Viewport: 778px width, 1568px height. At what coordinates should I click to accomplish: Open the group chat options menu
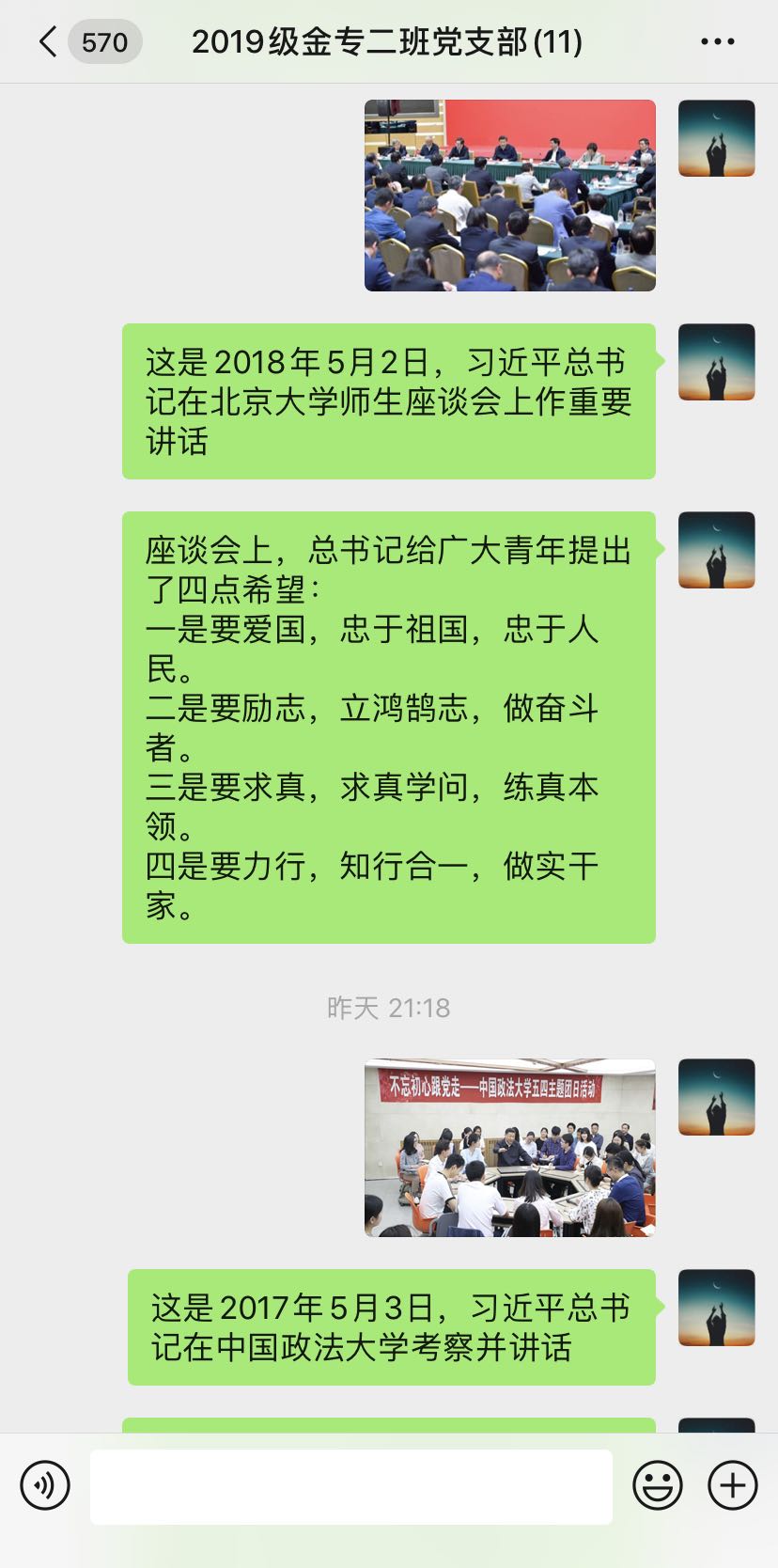pos(717,42)
